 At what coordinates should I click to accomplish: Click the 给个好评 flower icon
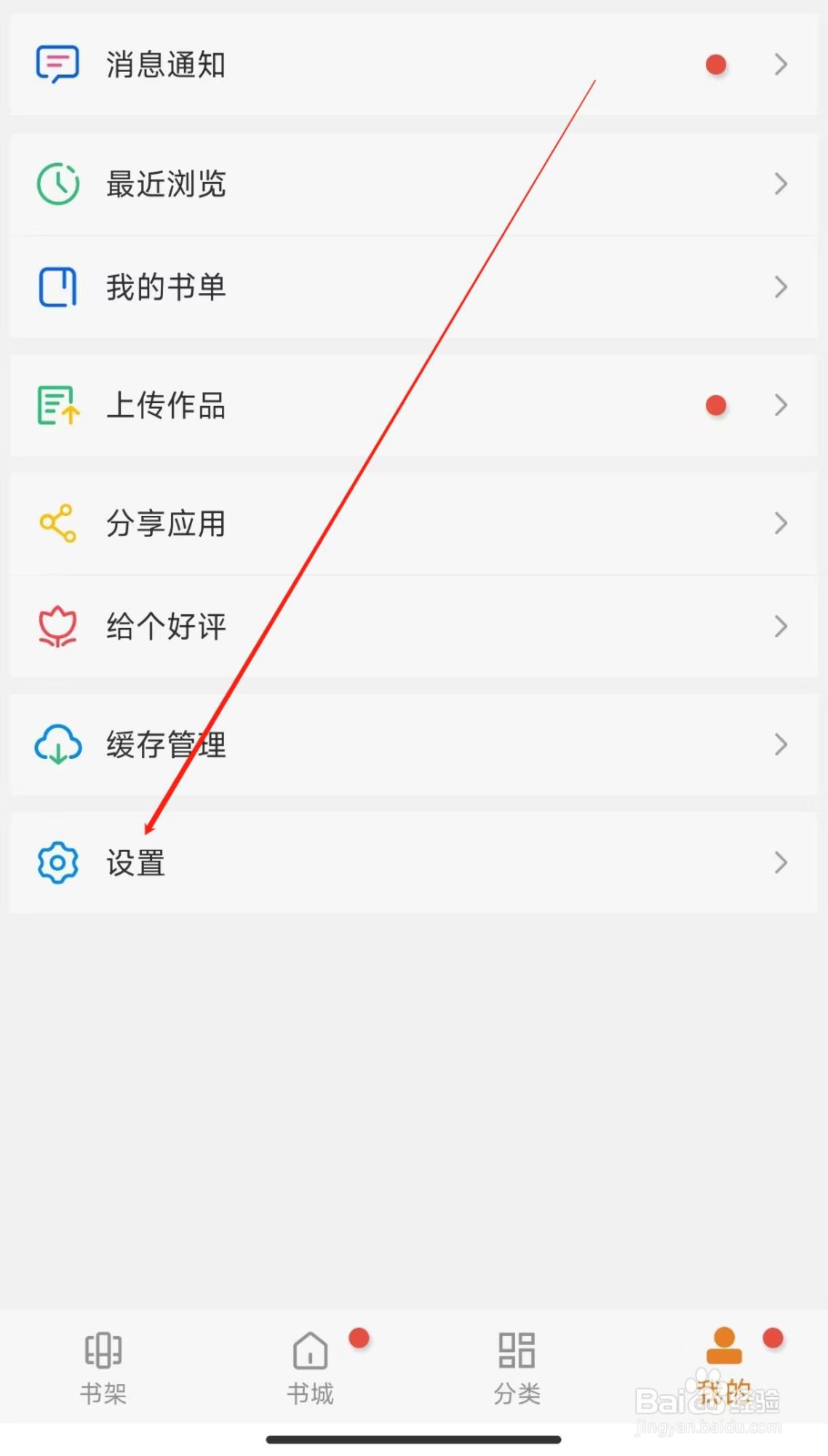point(57,625)
